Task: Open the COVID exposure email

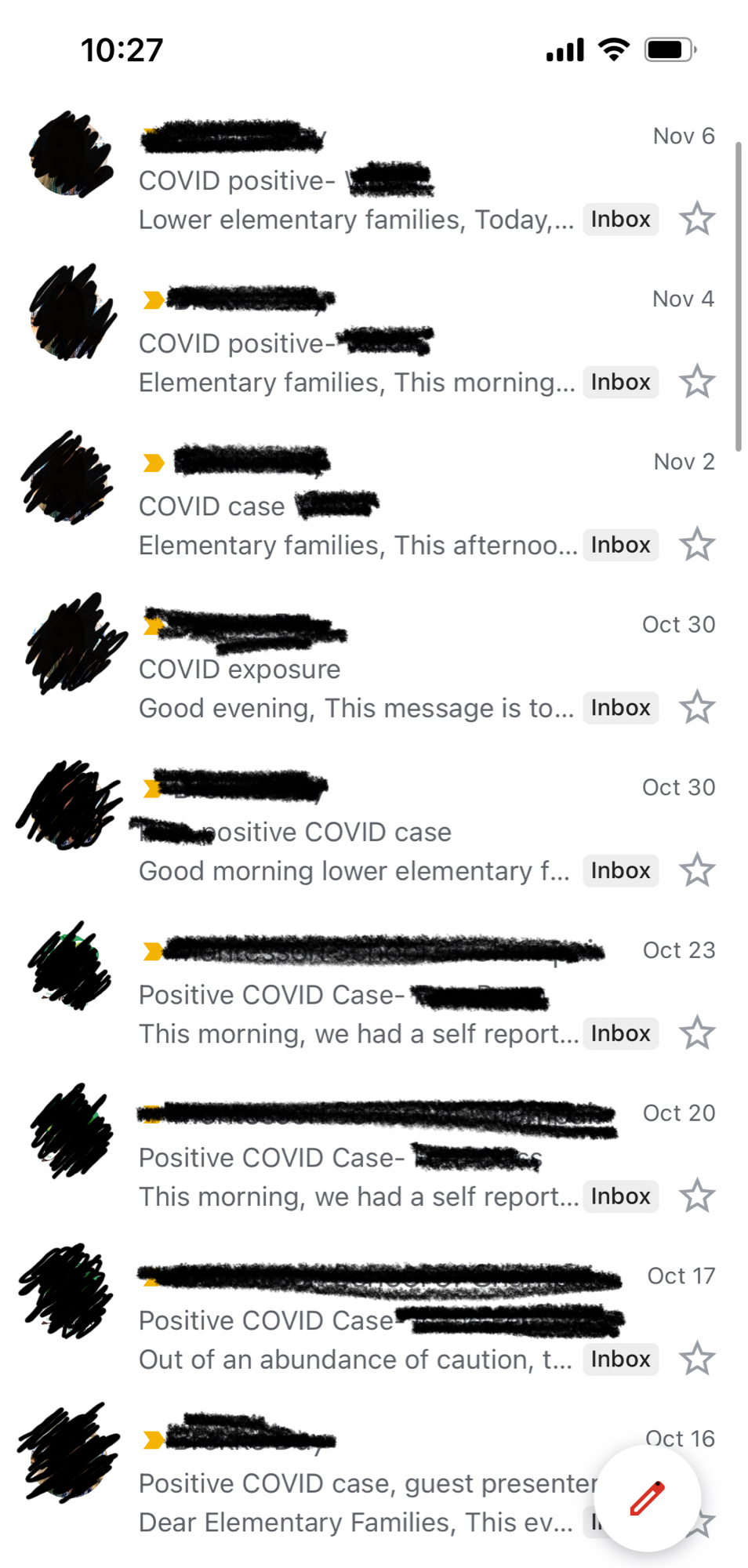Action: click(353, 670)
